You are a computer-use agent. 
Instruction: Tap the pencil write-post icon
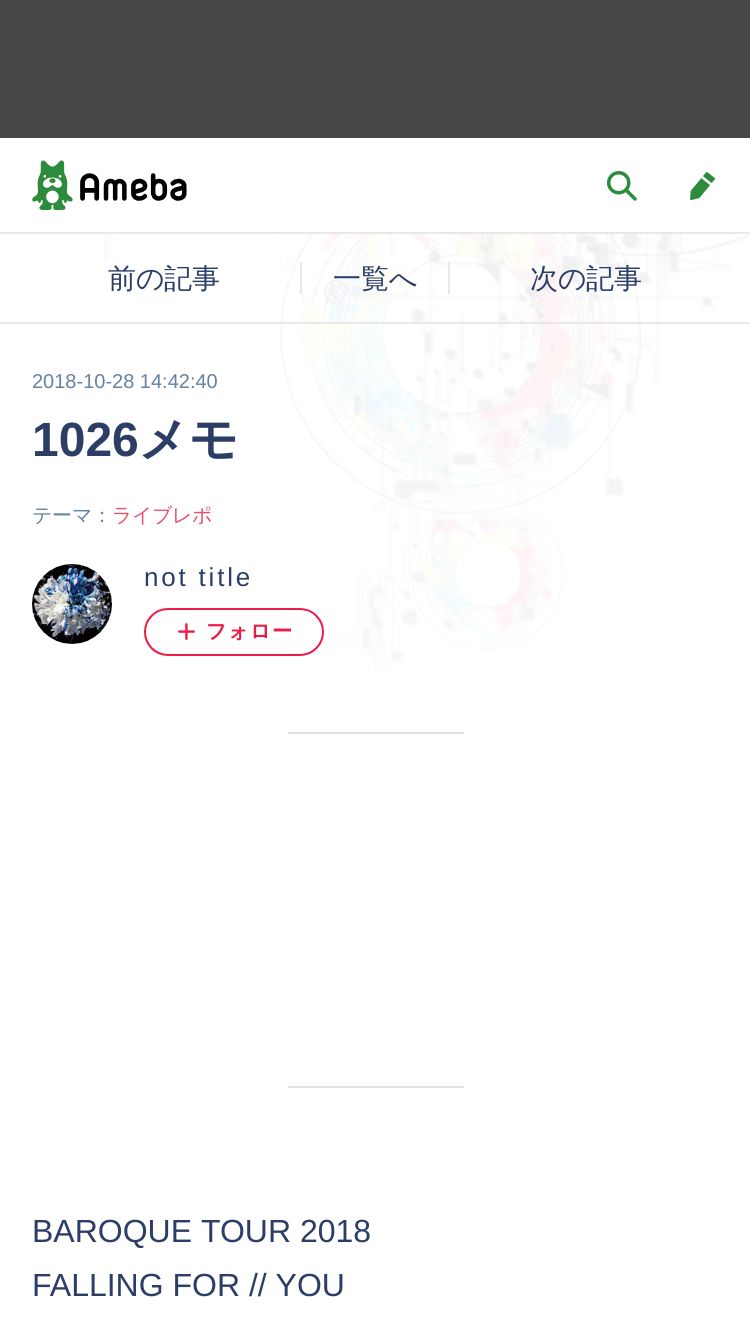tap(702, 186)
